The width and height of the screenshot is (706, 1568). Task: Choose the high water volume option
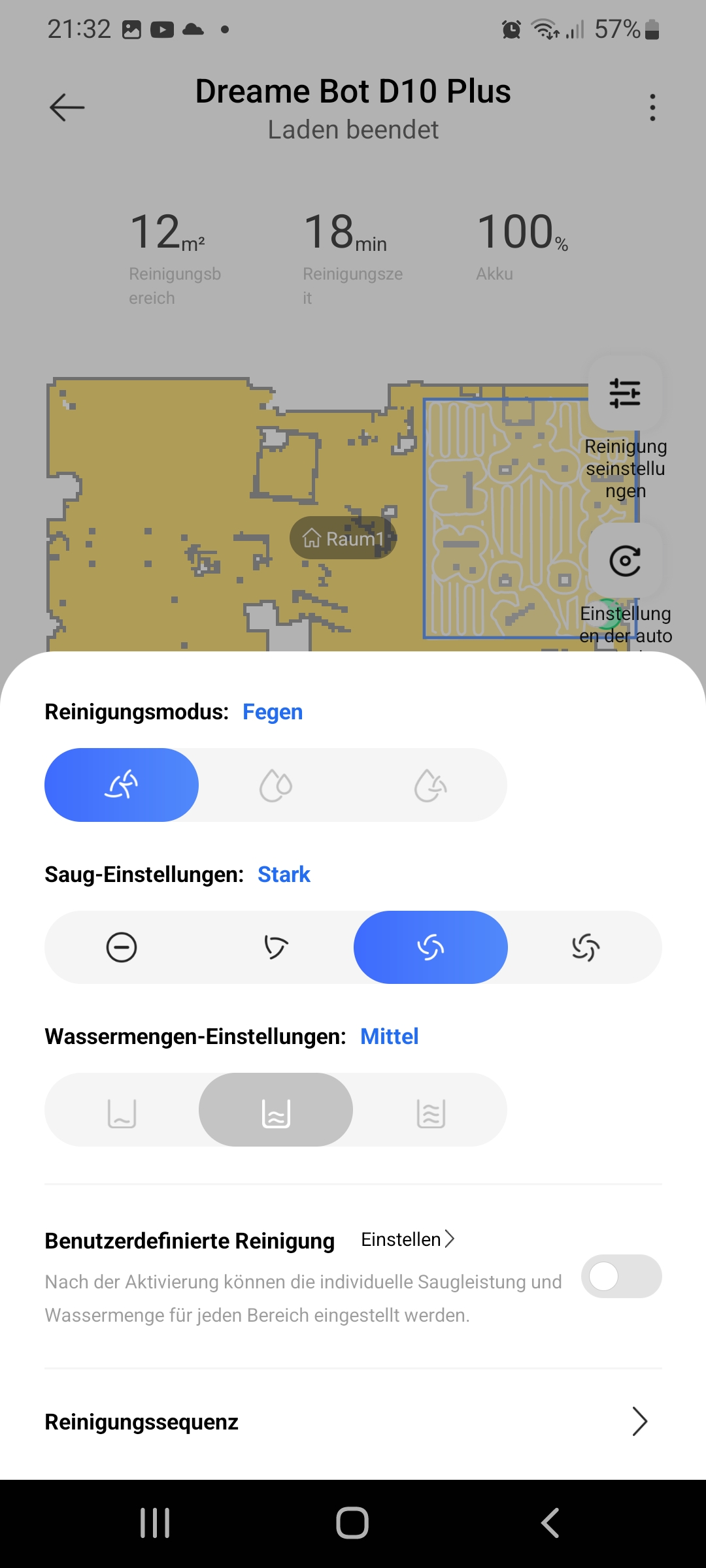click(x=430, y=1109)
